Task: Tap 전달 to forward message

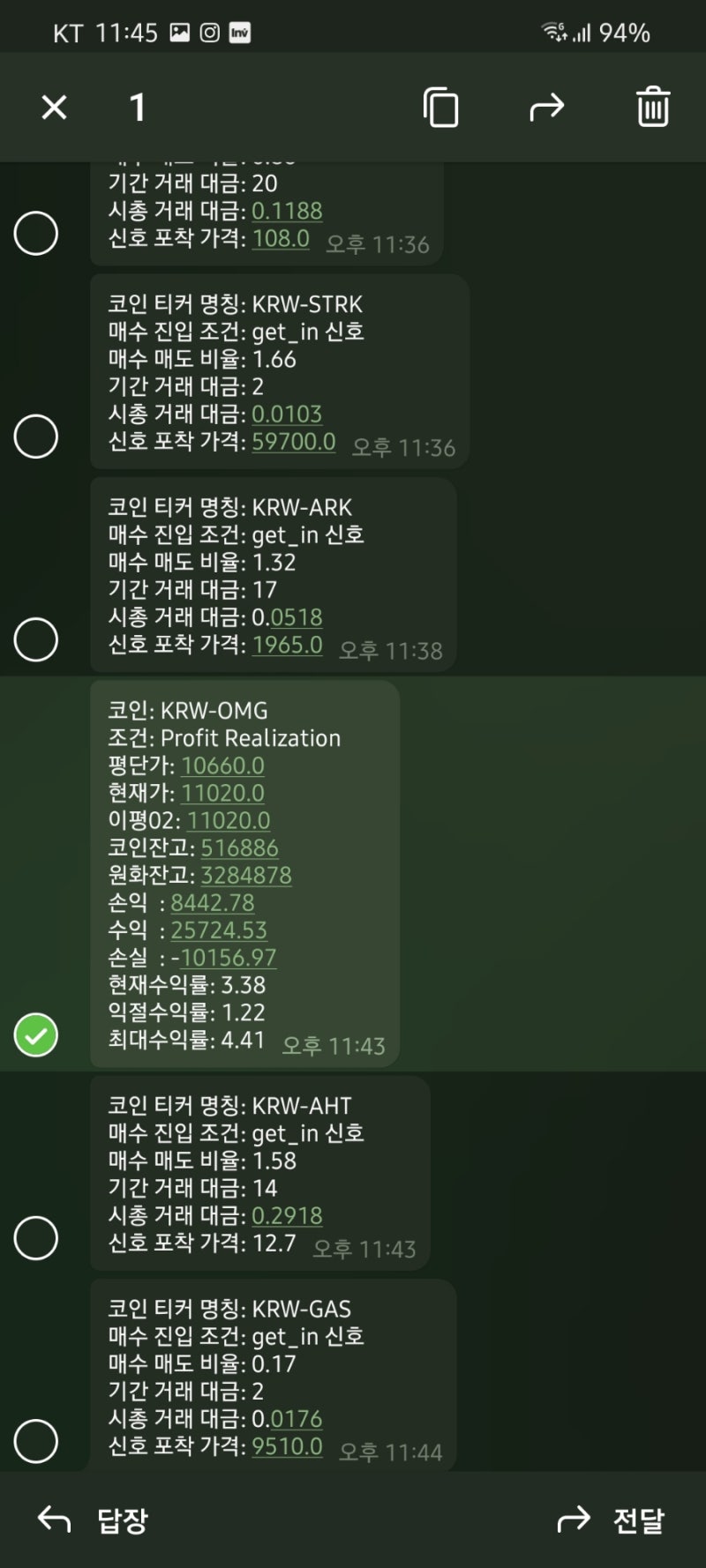Action: tap(611, 1519)
